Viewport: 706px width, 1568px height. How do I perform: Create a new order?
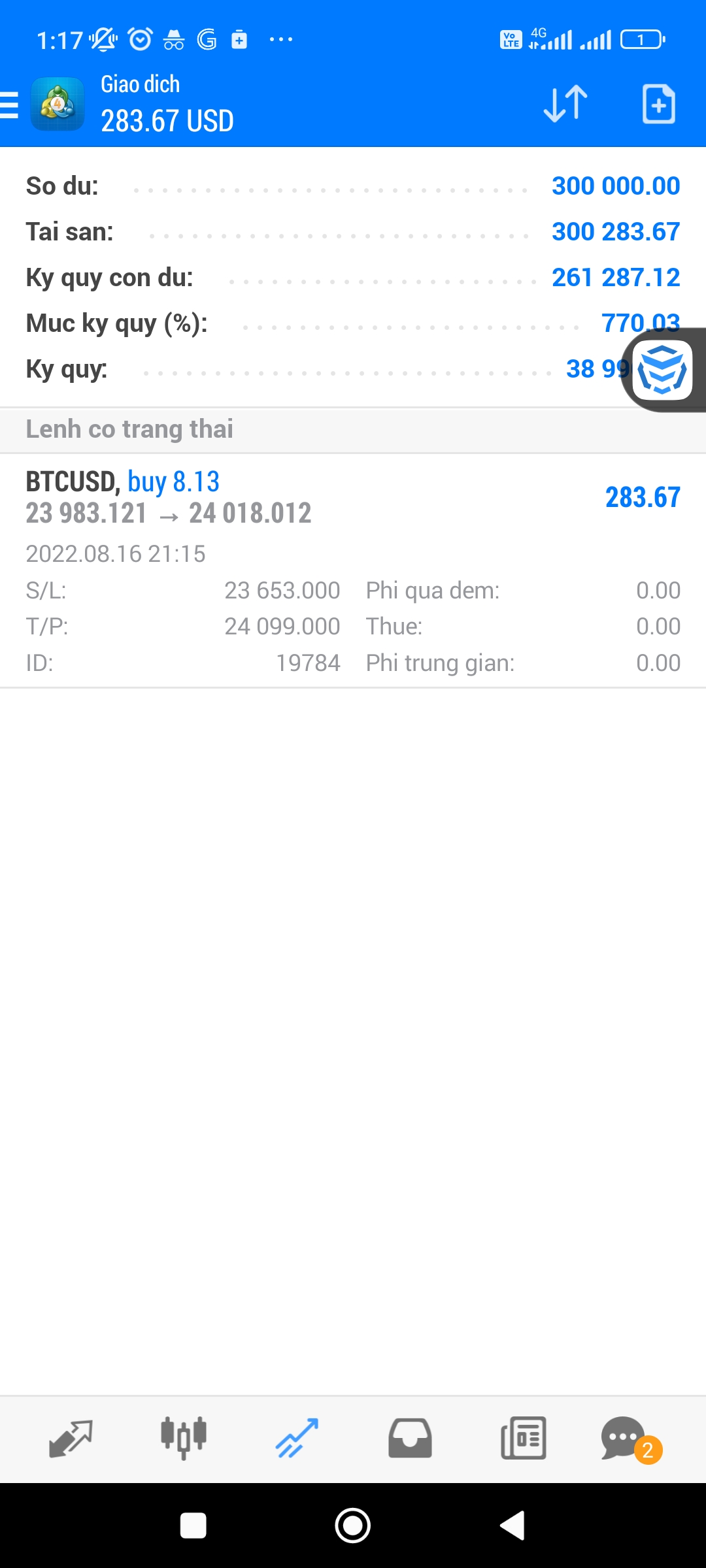pyautogui.click(x=658, y=104)
